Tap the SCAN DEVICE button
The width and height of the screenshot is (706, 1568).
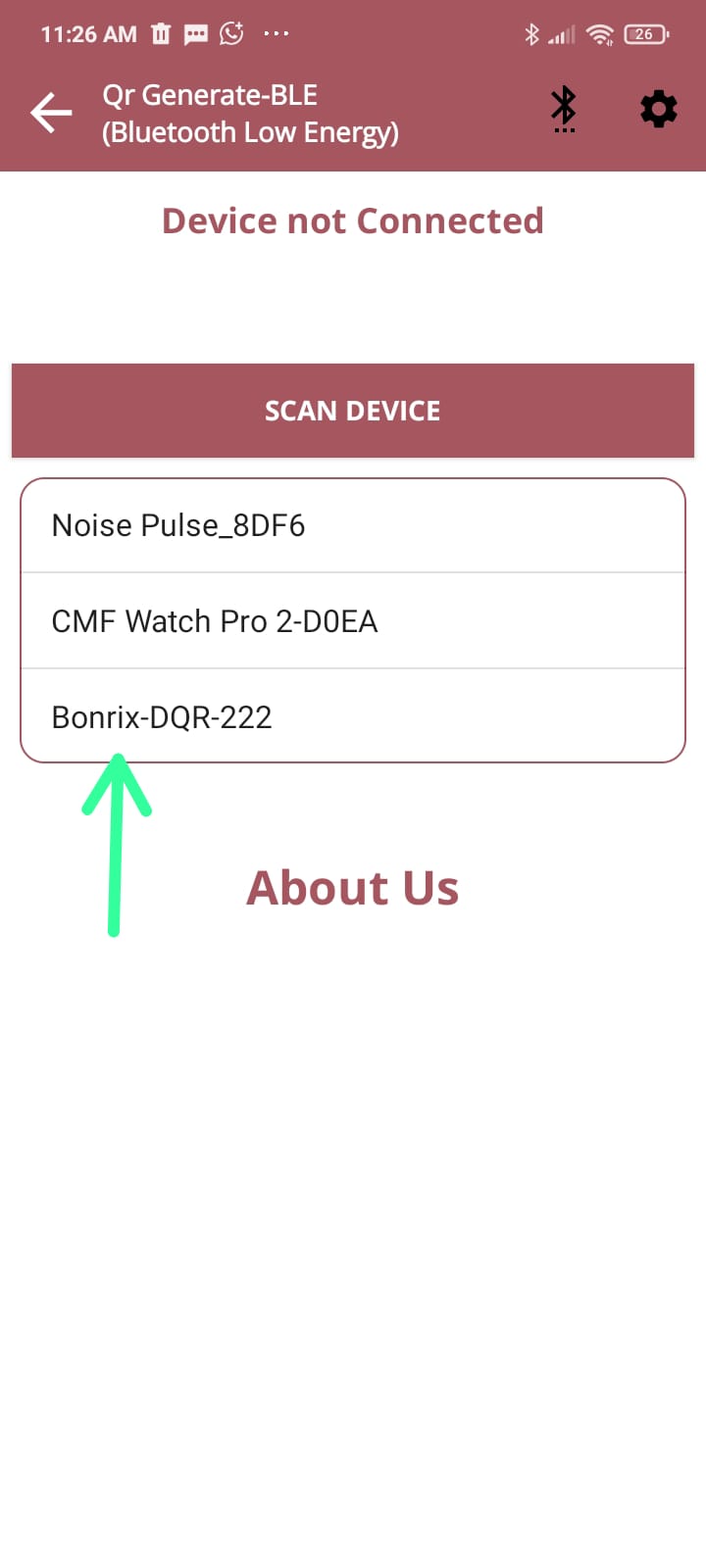(353, 411)
